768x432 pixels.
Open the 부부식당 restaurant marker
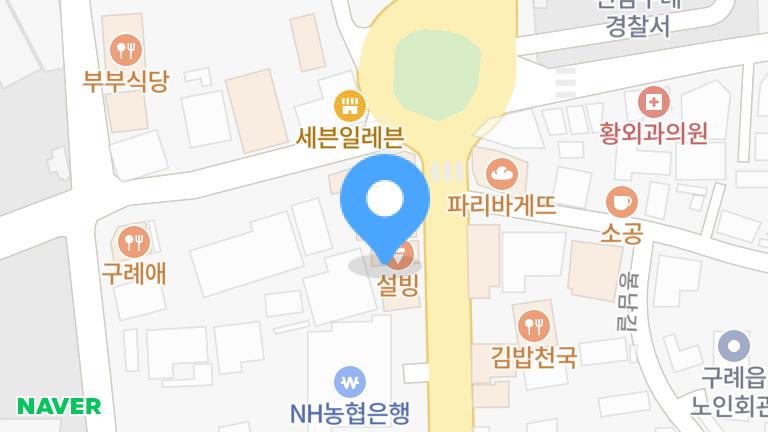pos(125,47)
